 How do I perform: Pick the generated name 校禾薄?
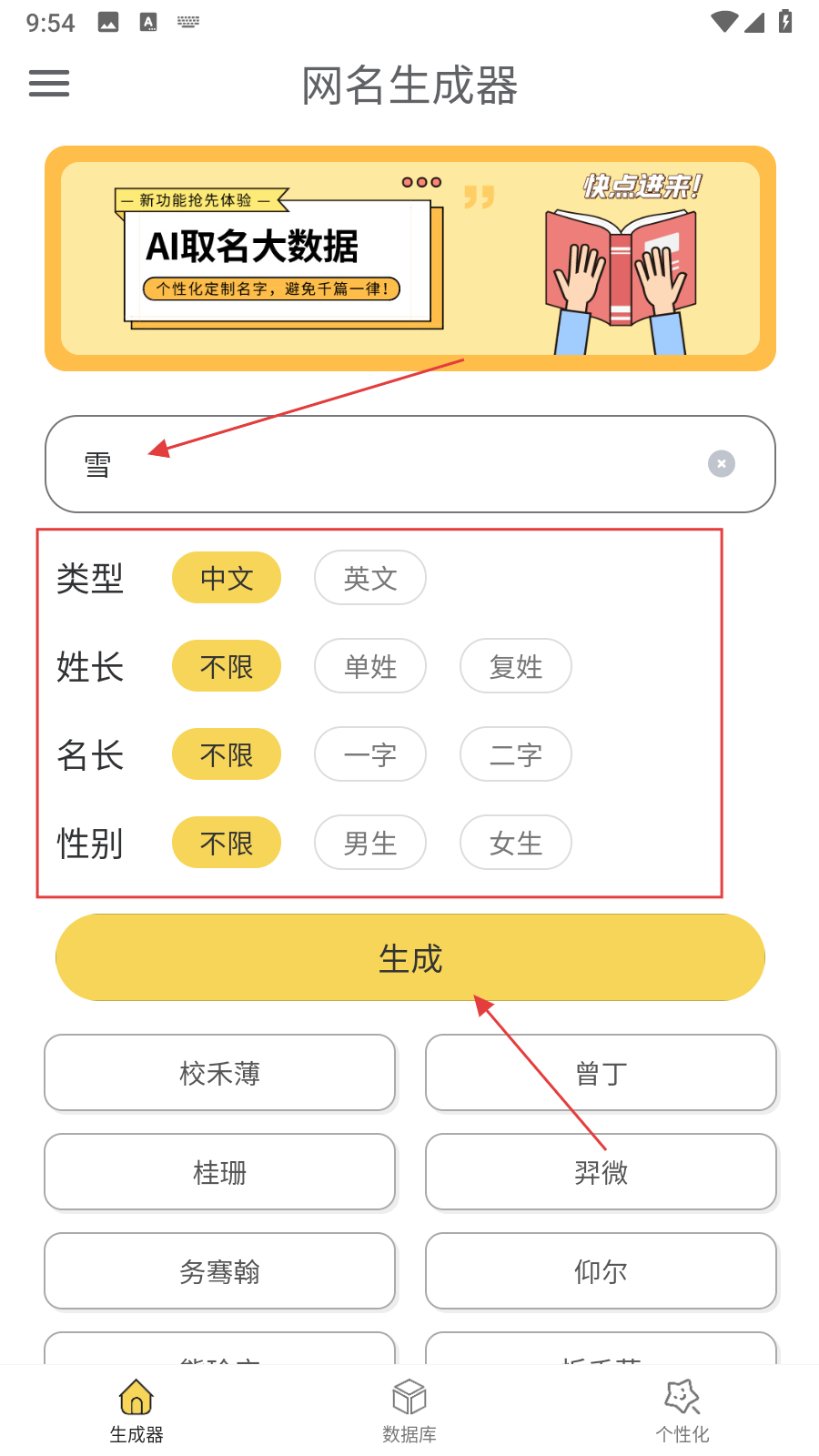tap(220, 1073)
